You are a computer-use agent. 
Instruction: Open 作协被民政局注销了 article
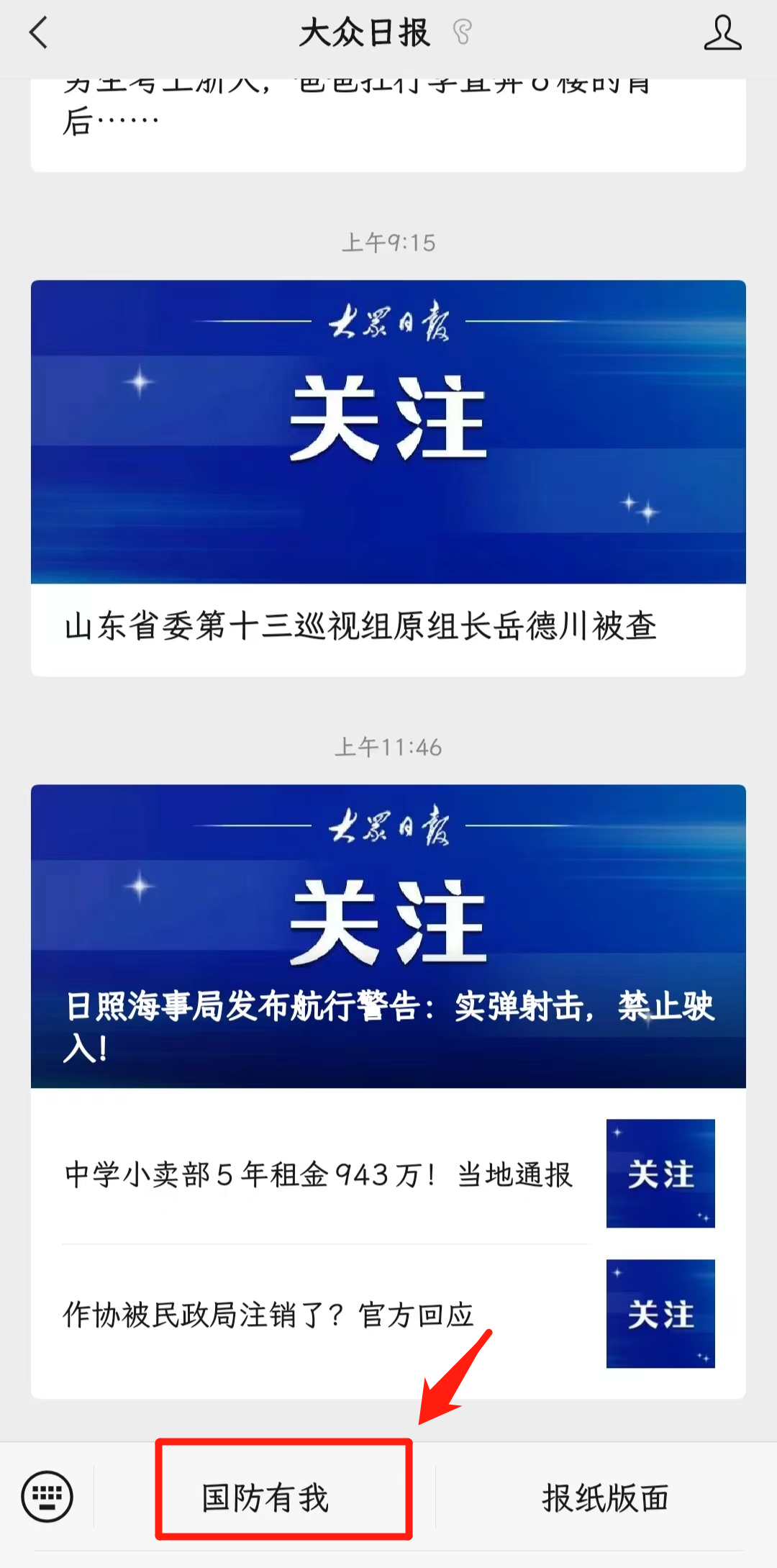[x=388, y=1315]
